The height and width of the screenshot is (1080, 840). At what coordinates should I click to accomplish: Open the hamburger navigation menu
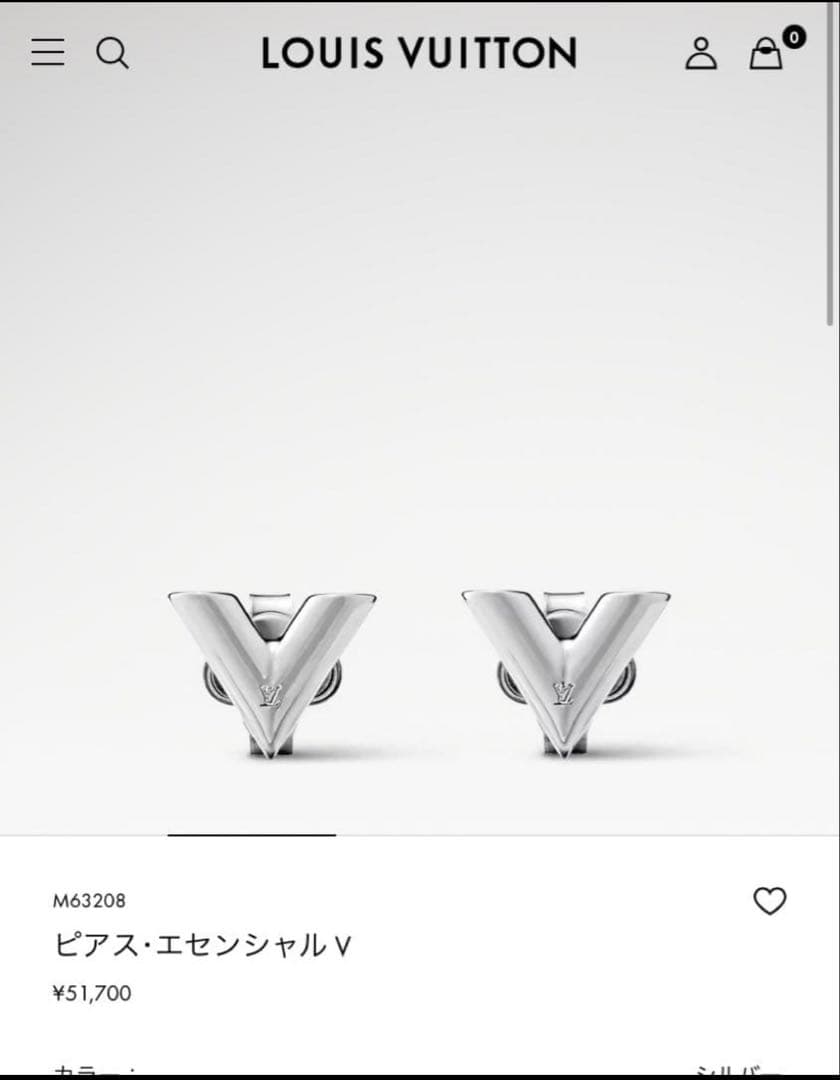(47, 53)
